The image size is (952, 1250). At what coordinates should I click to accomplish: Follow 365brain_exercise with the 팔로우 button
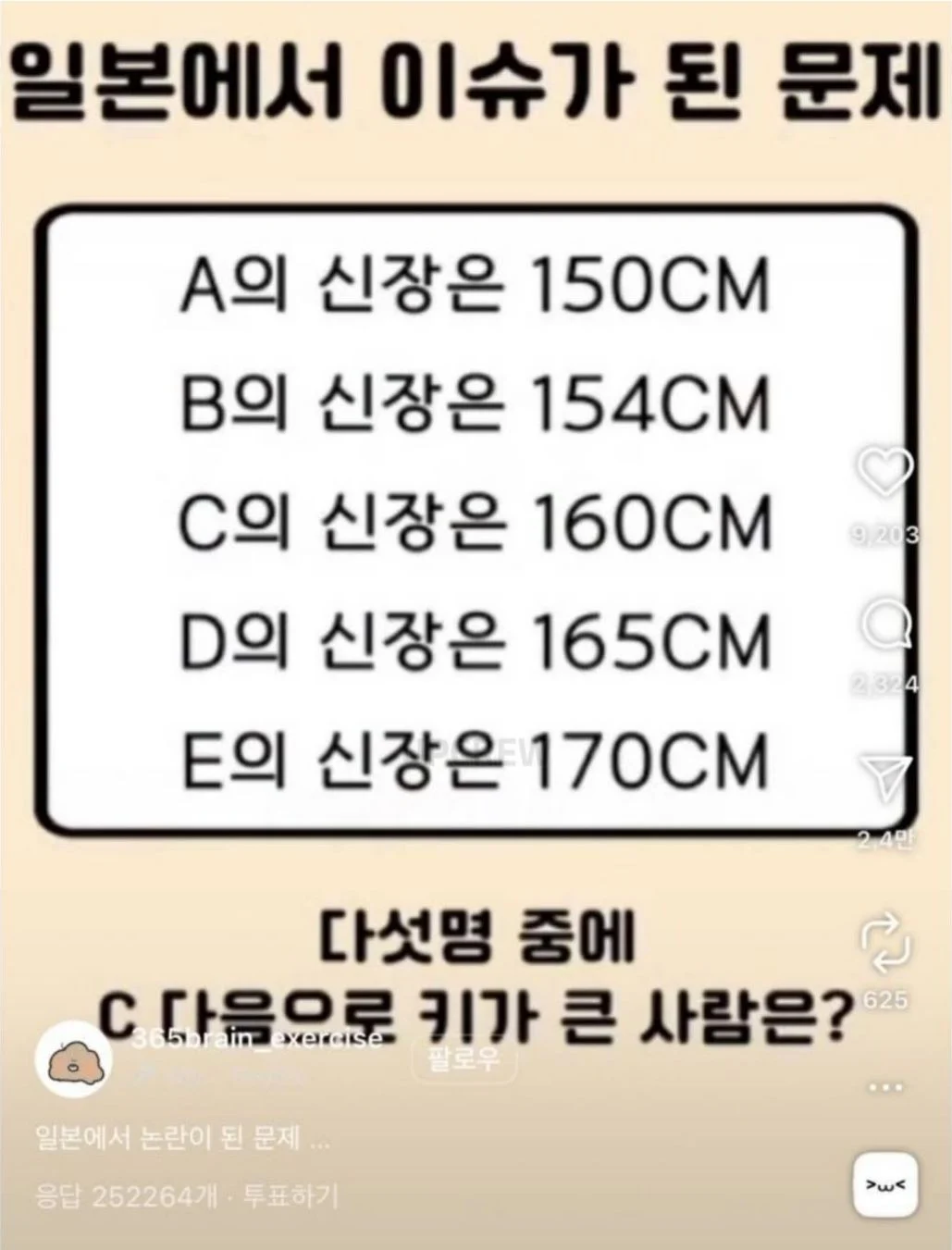464,1059
